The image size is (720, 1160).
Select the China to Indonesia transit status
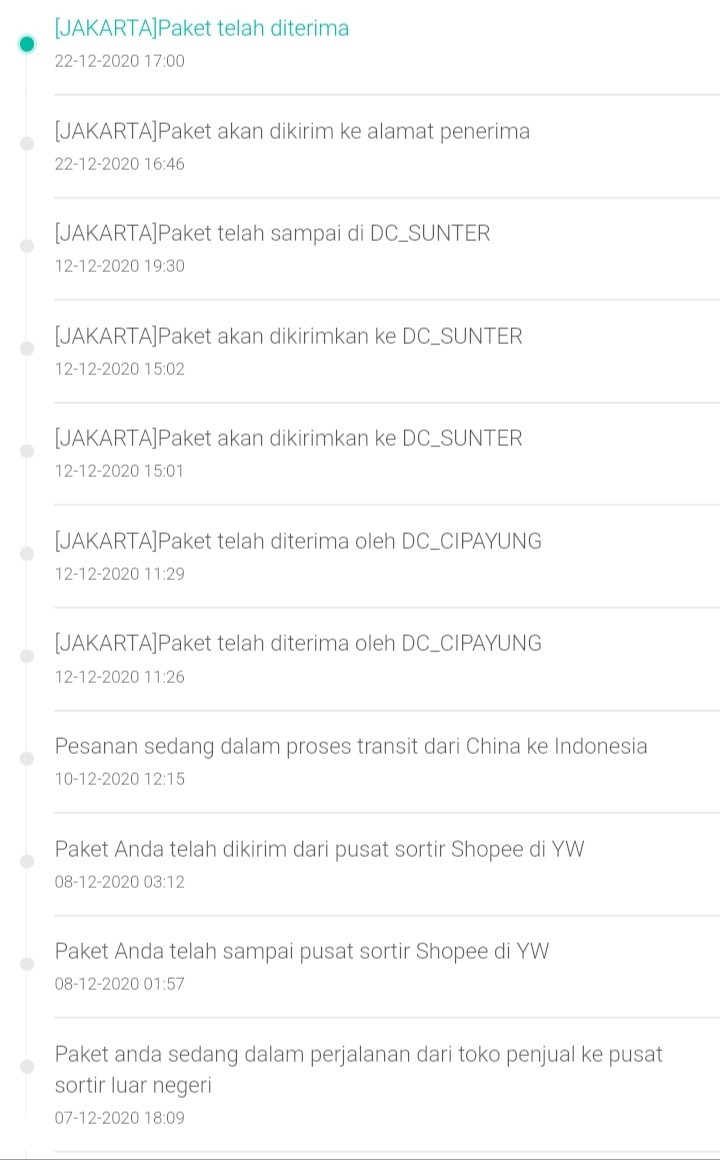351,746
